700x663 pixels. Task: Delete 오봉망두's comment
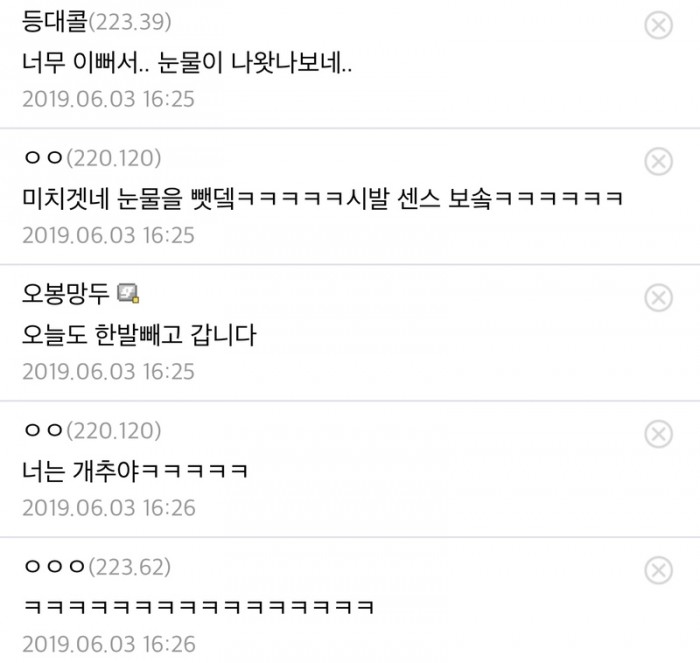(658, 297)
